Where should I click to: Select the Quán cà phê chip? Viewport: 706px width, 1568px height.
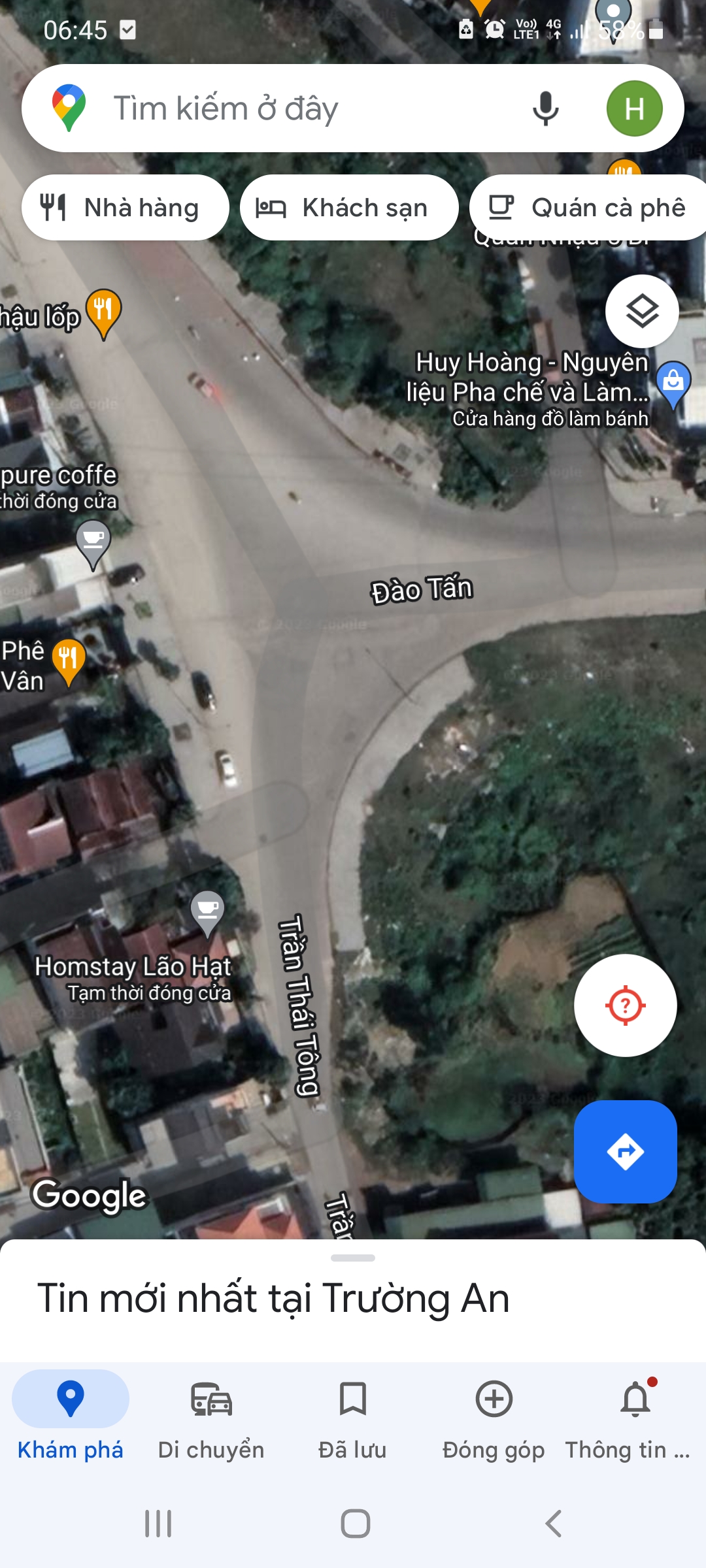click(x=588, y=208)
